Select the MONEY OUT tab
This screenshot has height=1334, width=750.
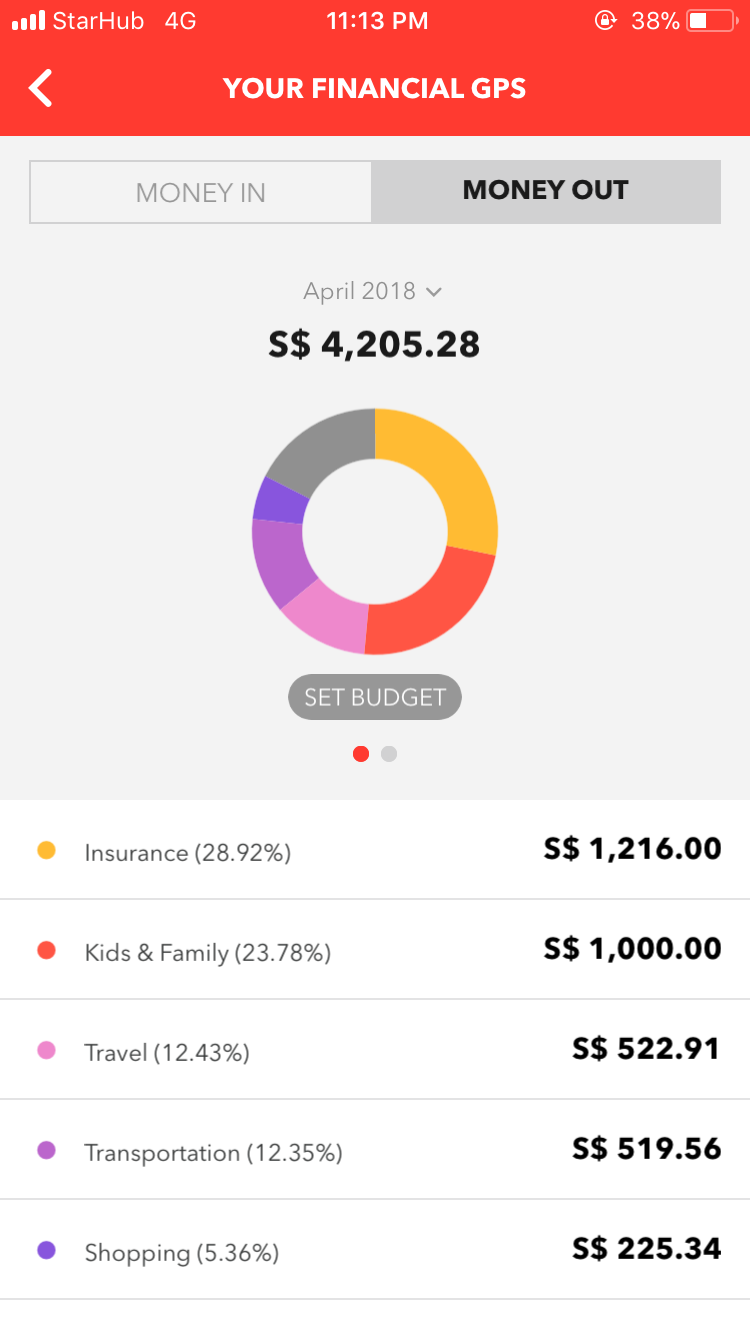click(546, 192)
